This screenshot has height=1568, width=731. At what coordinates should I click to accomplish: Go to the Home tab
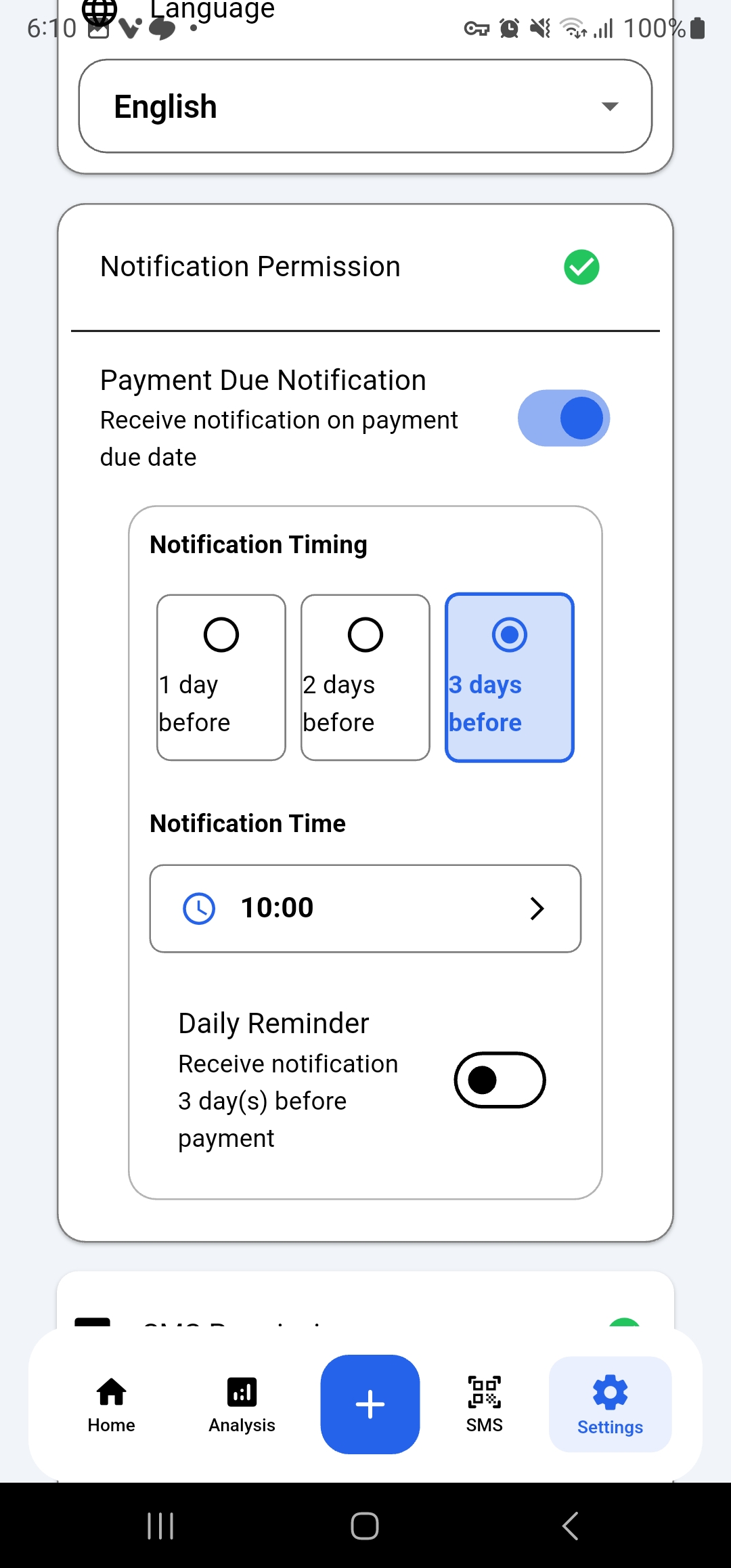111,1405
